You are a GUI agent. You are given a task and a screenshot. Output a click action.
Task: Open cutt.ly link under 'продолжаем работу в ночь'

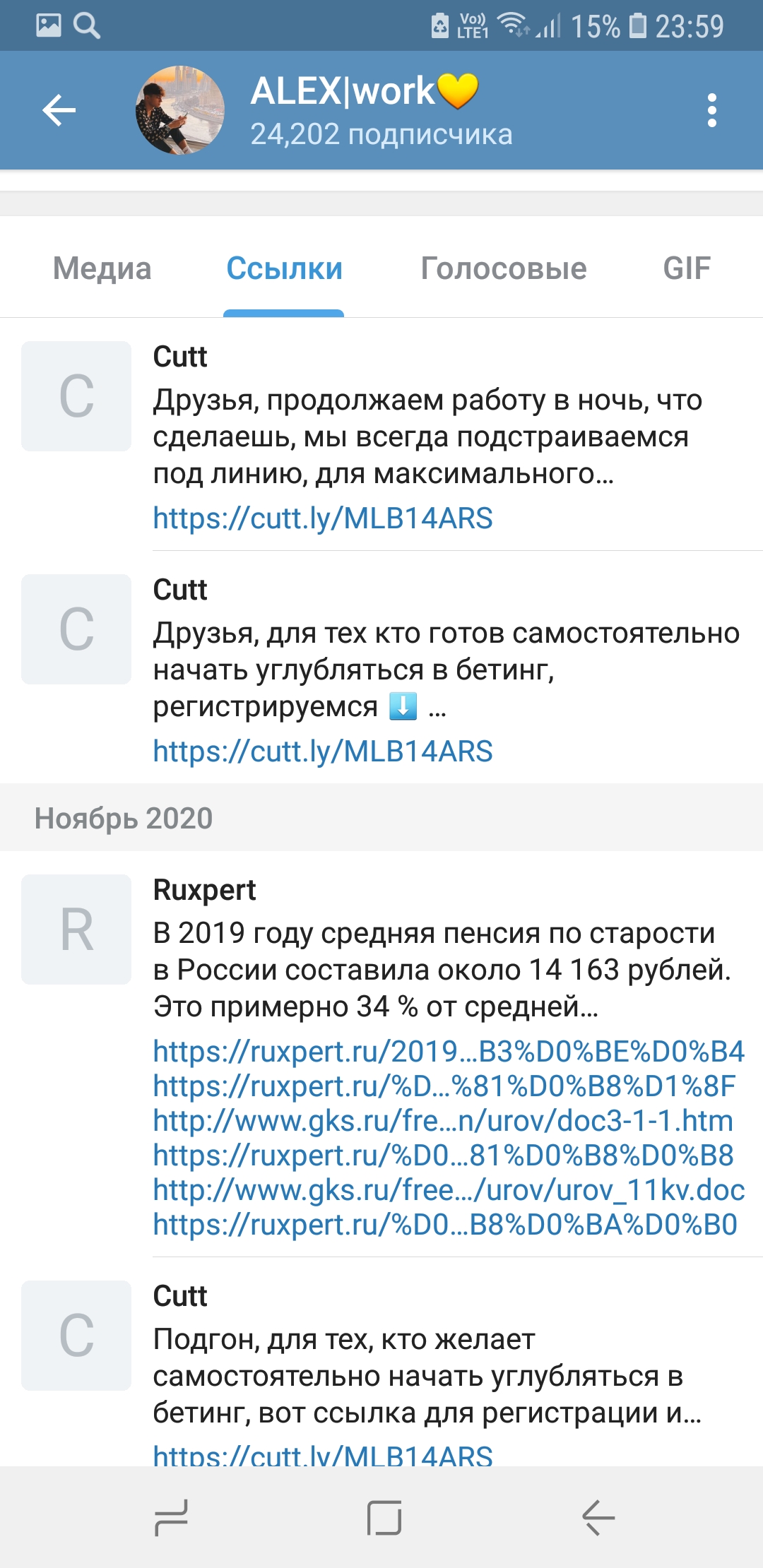tap(323, 518)
